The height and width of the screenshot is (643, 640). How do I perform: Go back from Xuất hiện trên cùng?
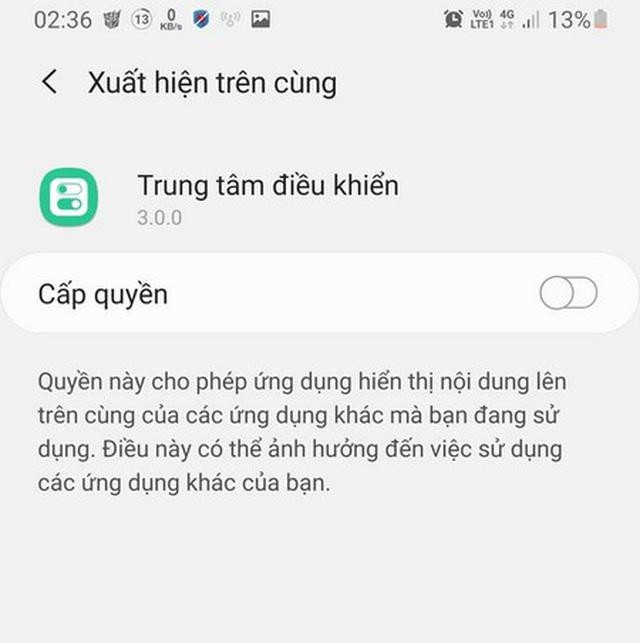[49, 82]
